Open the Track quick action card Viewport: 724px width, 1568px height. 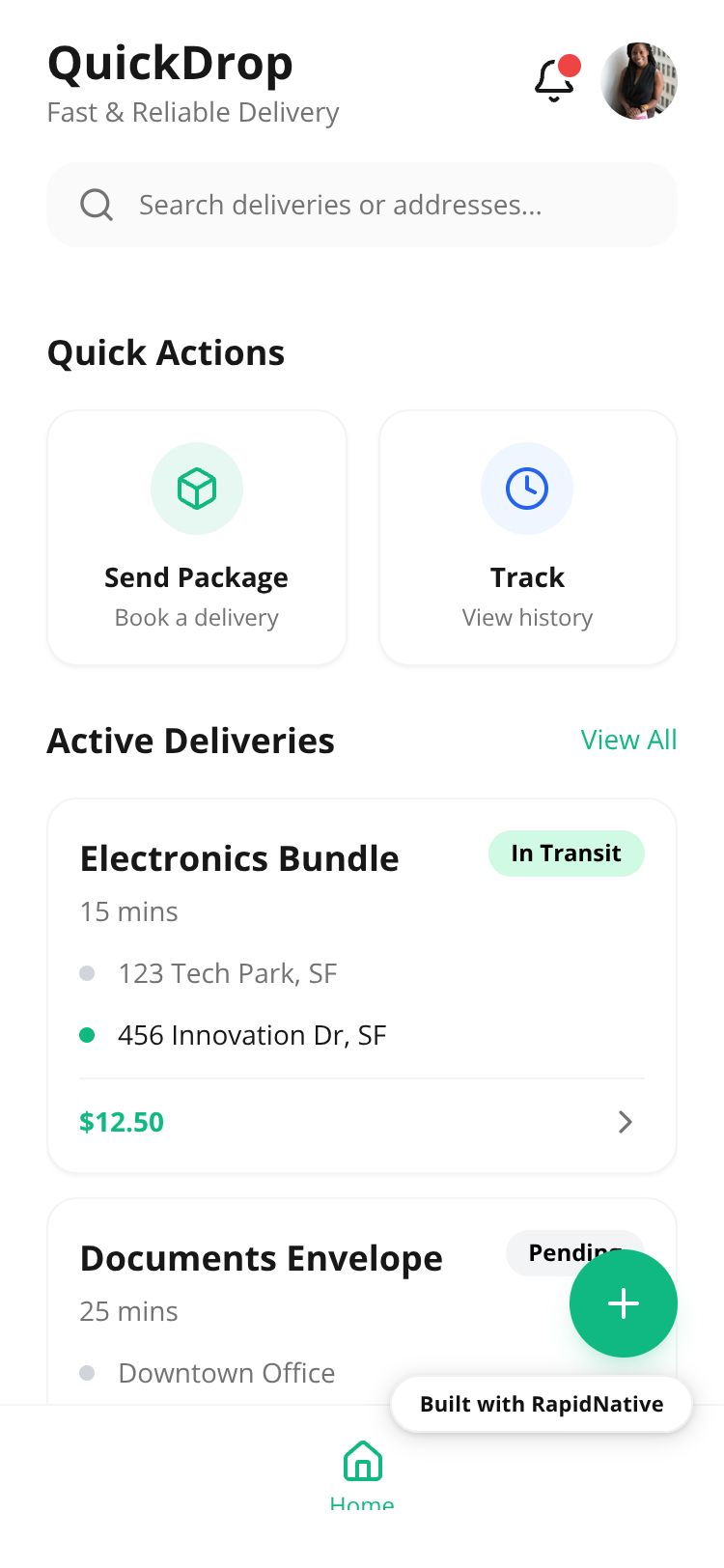[527, 538]
